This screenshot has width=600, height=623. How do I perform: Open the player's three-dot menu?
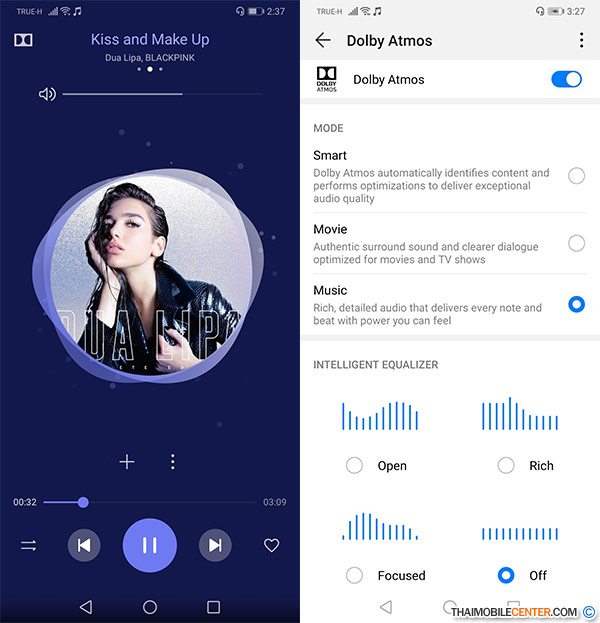[x=173, y=462]
